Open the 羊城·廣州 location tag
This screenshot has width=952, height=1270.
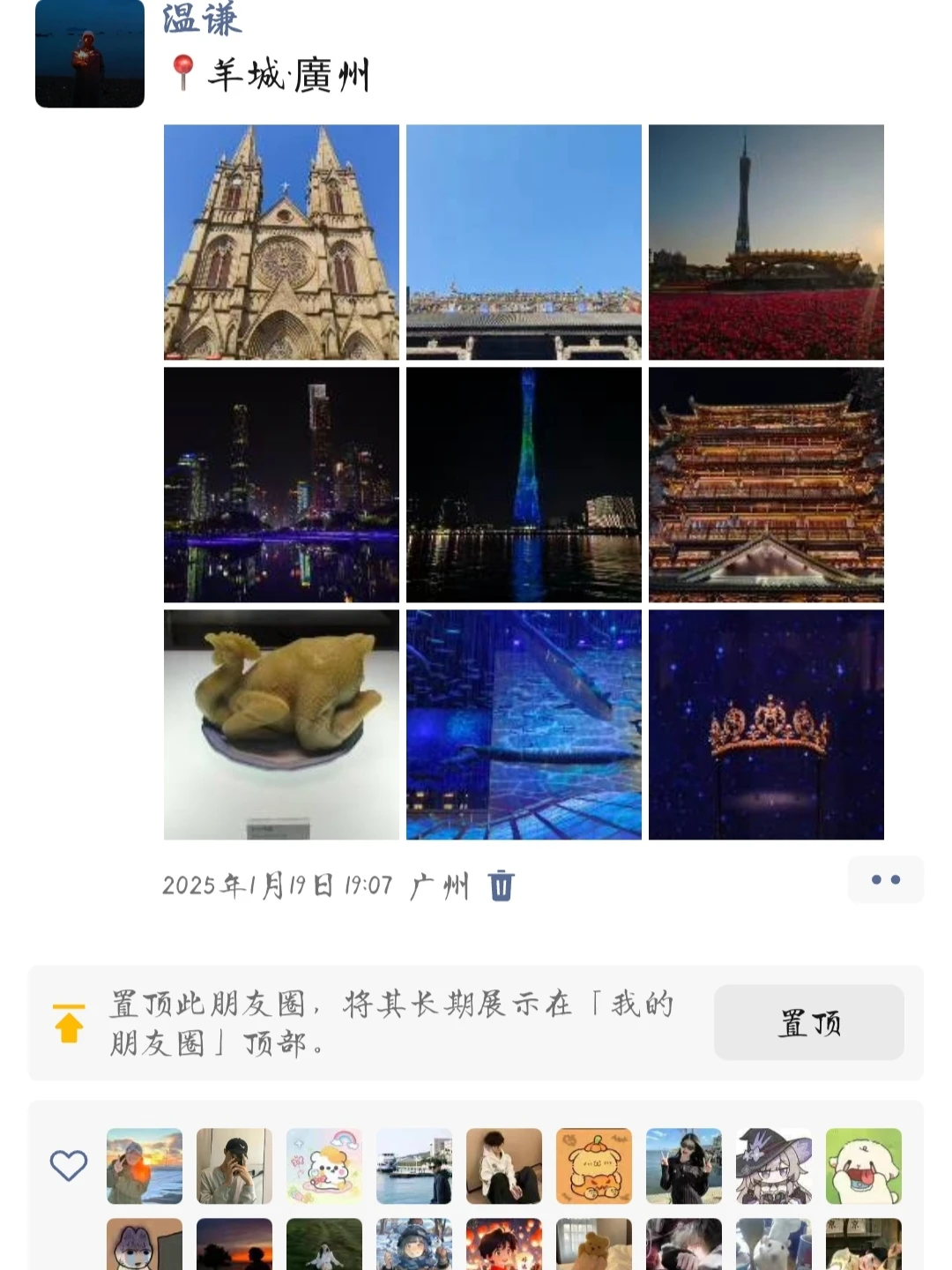pos(287,75)
